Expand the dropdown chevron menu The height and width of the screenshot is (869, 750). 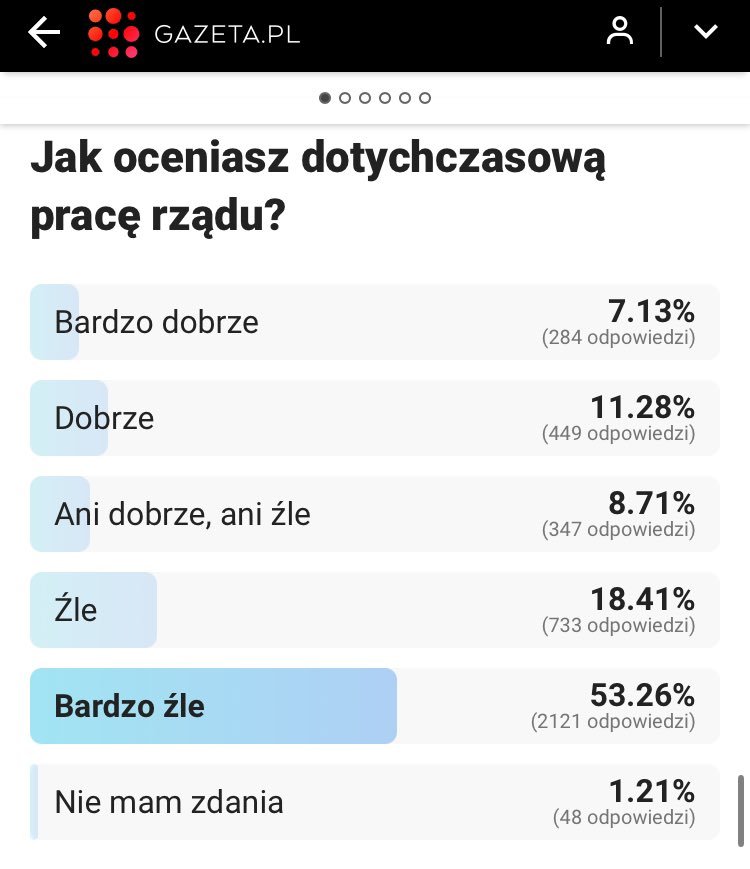[706, 32]
